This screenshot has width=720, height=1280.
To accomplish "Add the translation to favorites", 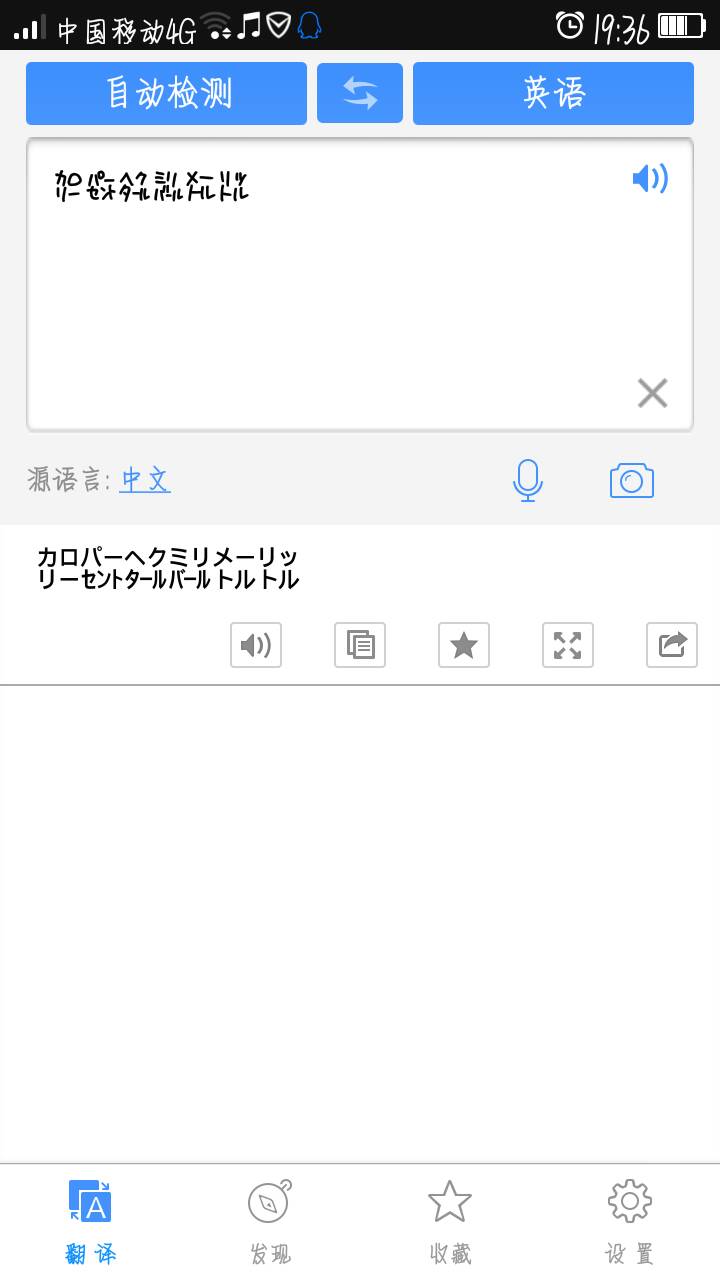I will (464, 645).
